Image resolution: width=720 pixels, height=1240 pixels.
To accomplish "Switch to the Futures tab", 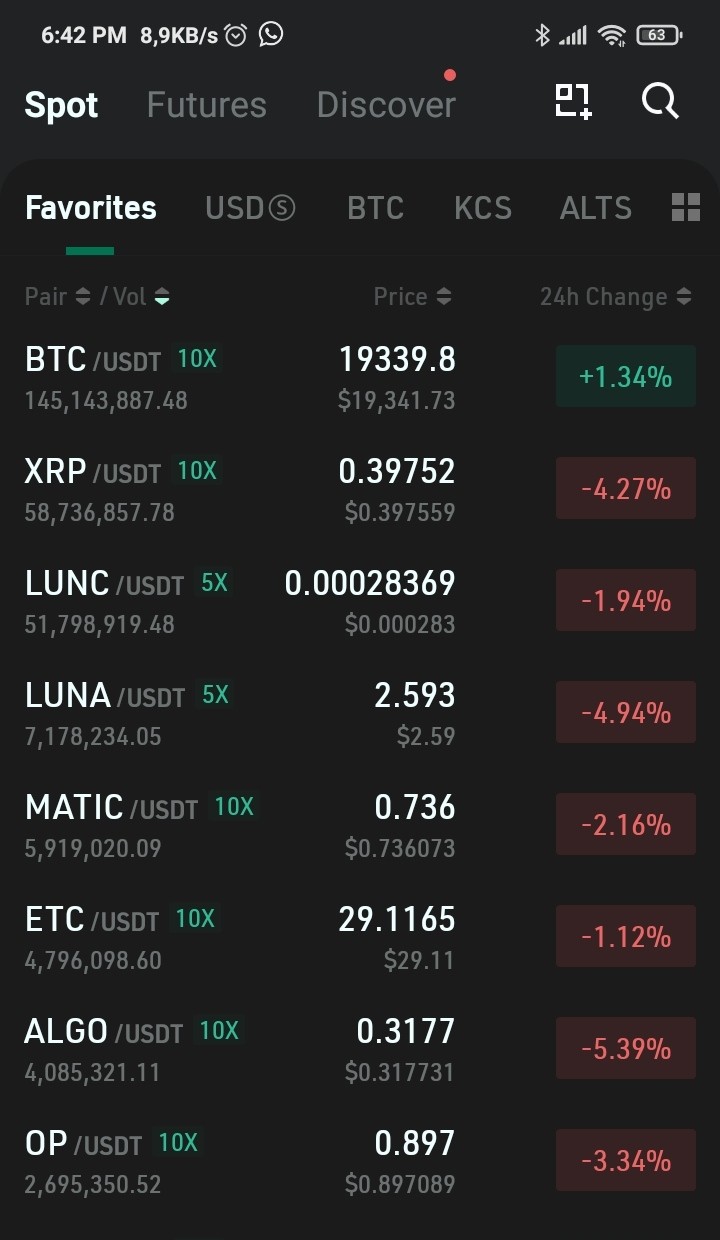I will click(x=207, y=105).
